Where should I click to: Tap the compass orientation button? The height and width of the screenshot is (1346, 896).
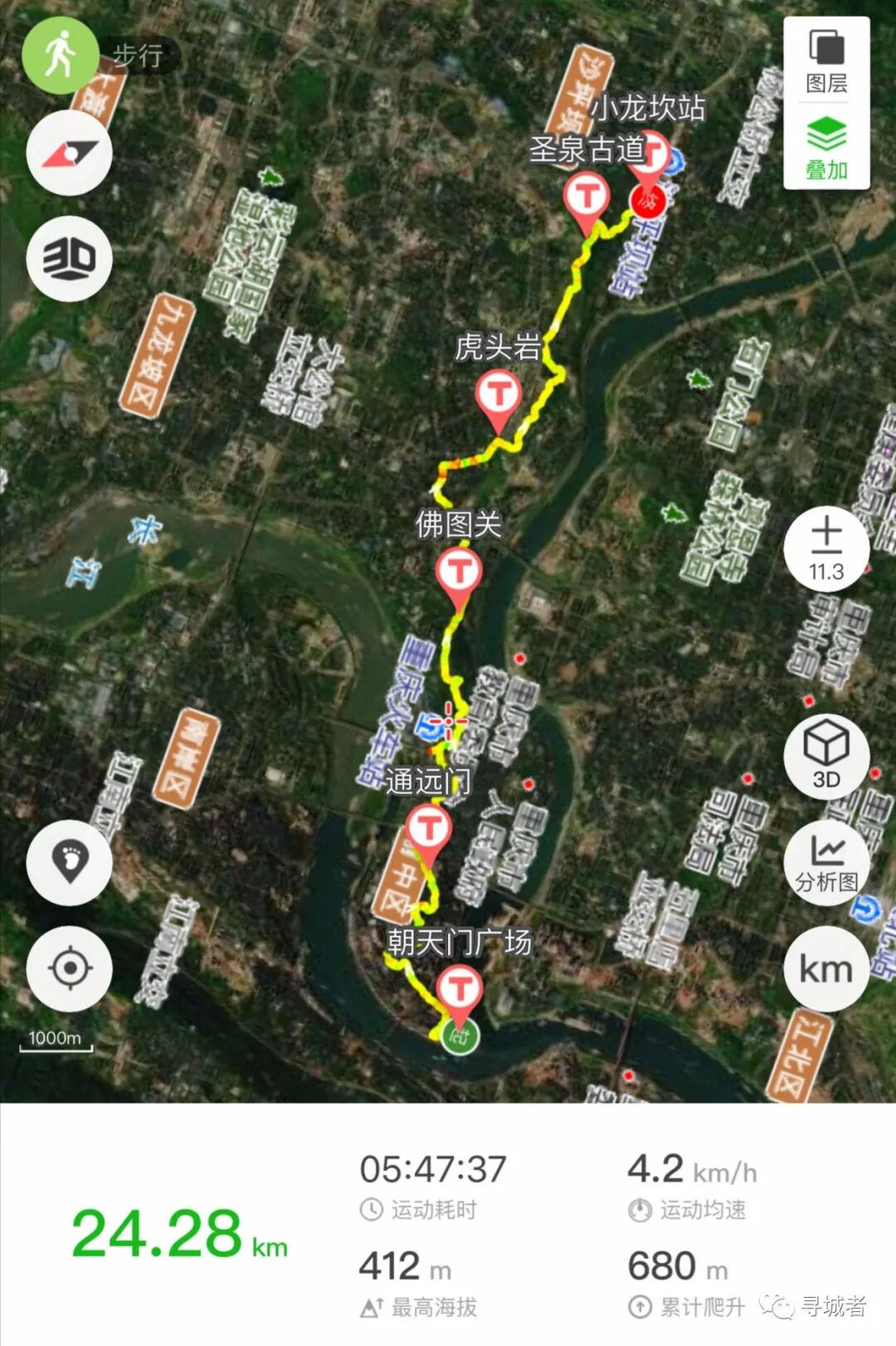tap(70, 154)
